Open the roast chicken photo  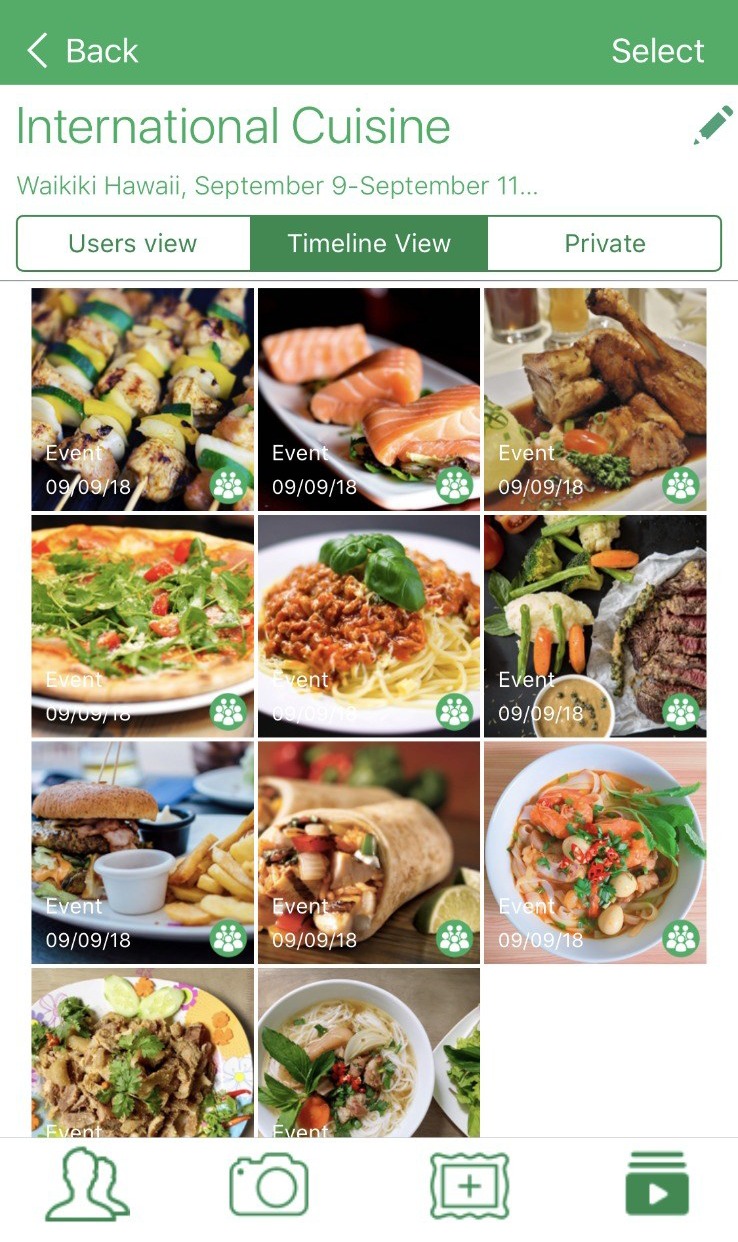point(595,399)
